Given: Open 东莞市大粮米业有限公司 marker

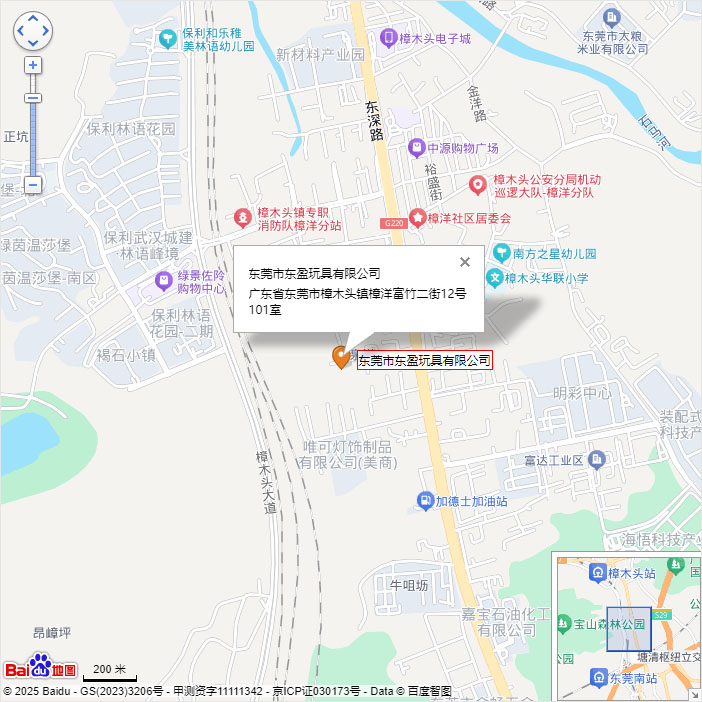Looking at the screenshot, I should tap(611, 17).
